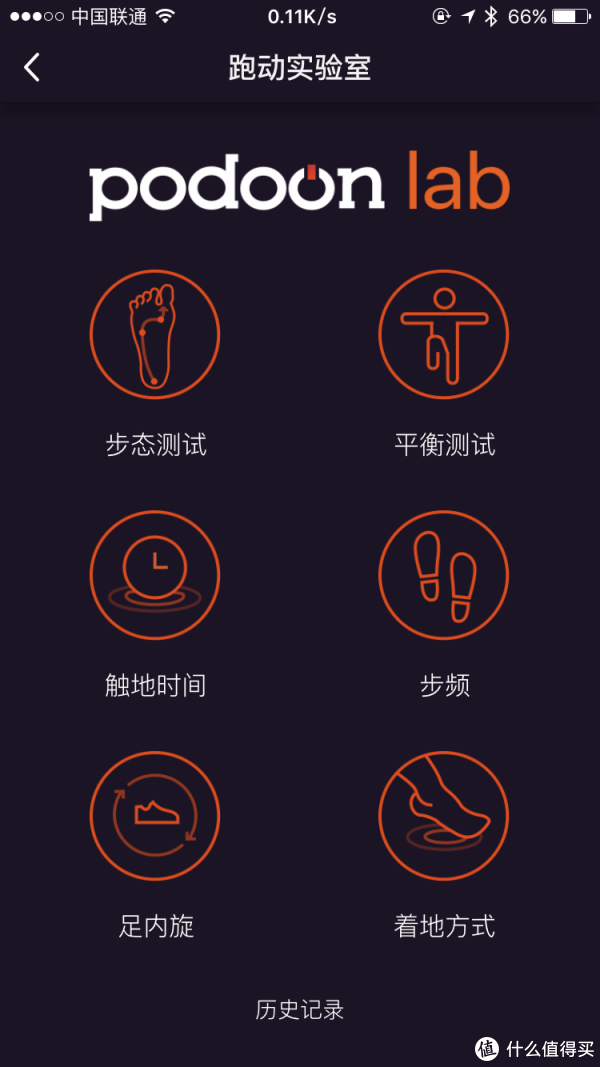Launch the 着地方式 landing style test

pyautogui.click(x=444, y=817)
